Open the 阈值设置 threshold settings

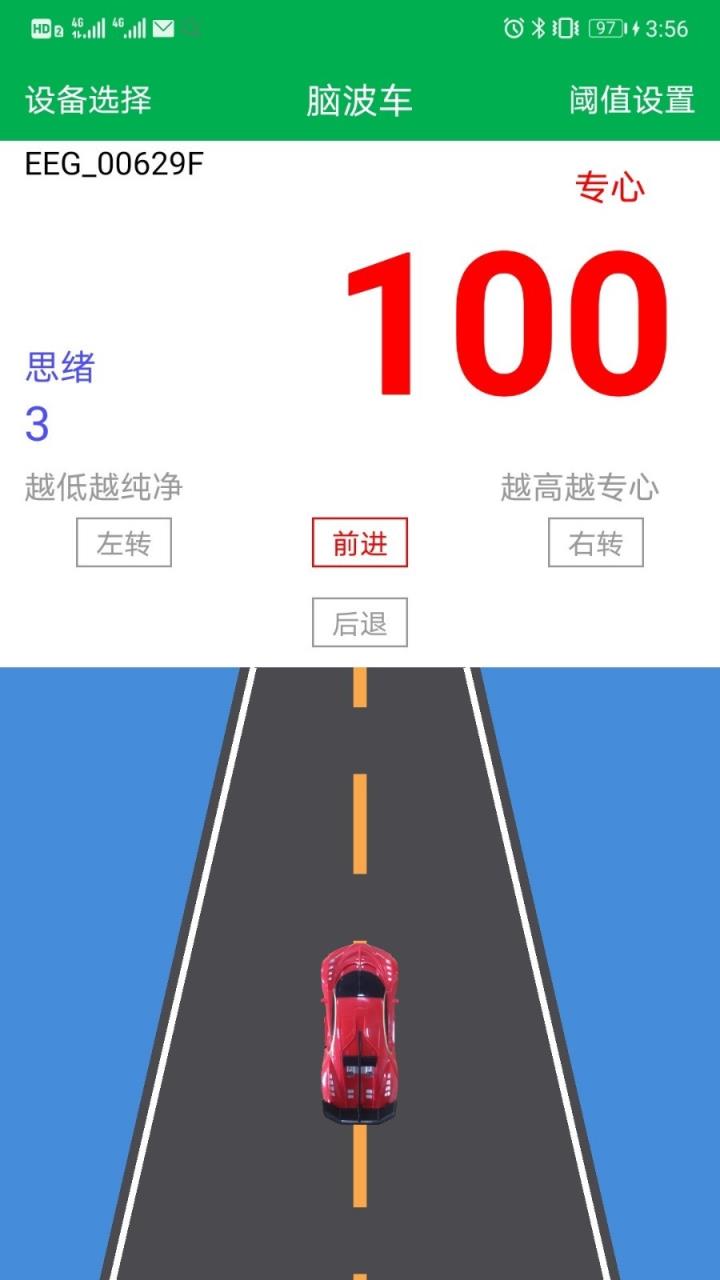tap(629, 100)
